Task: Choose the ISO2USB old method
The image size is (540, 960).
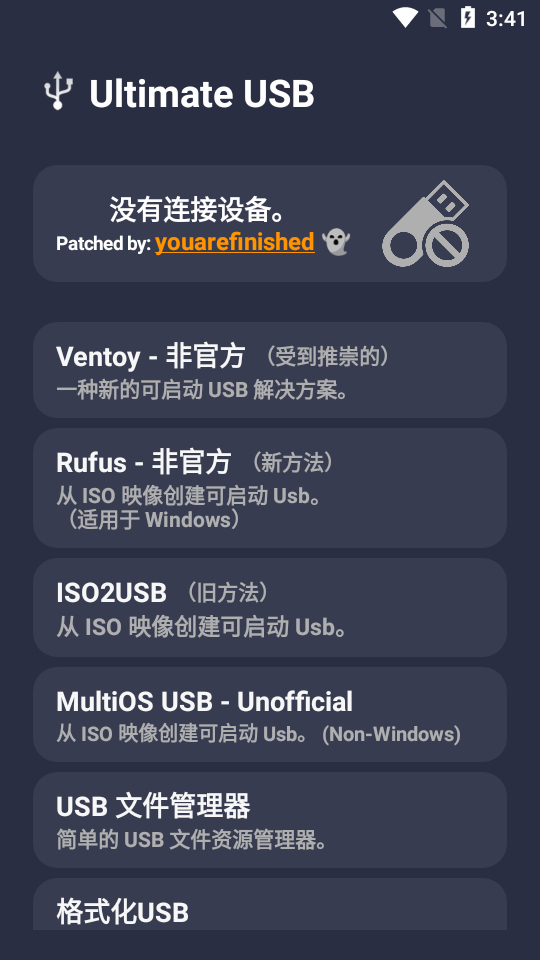Action: coord(270,607)
